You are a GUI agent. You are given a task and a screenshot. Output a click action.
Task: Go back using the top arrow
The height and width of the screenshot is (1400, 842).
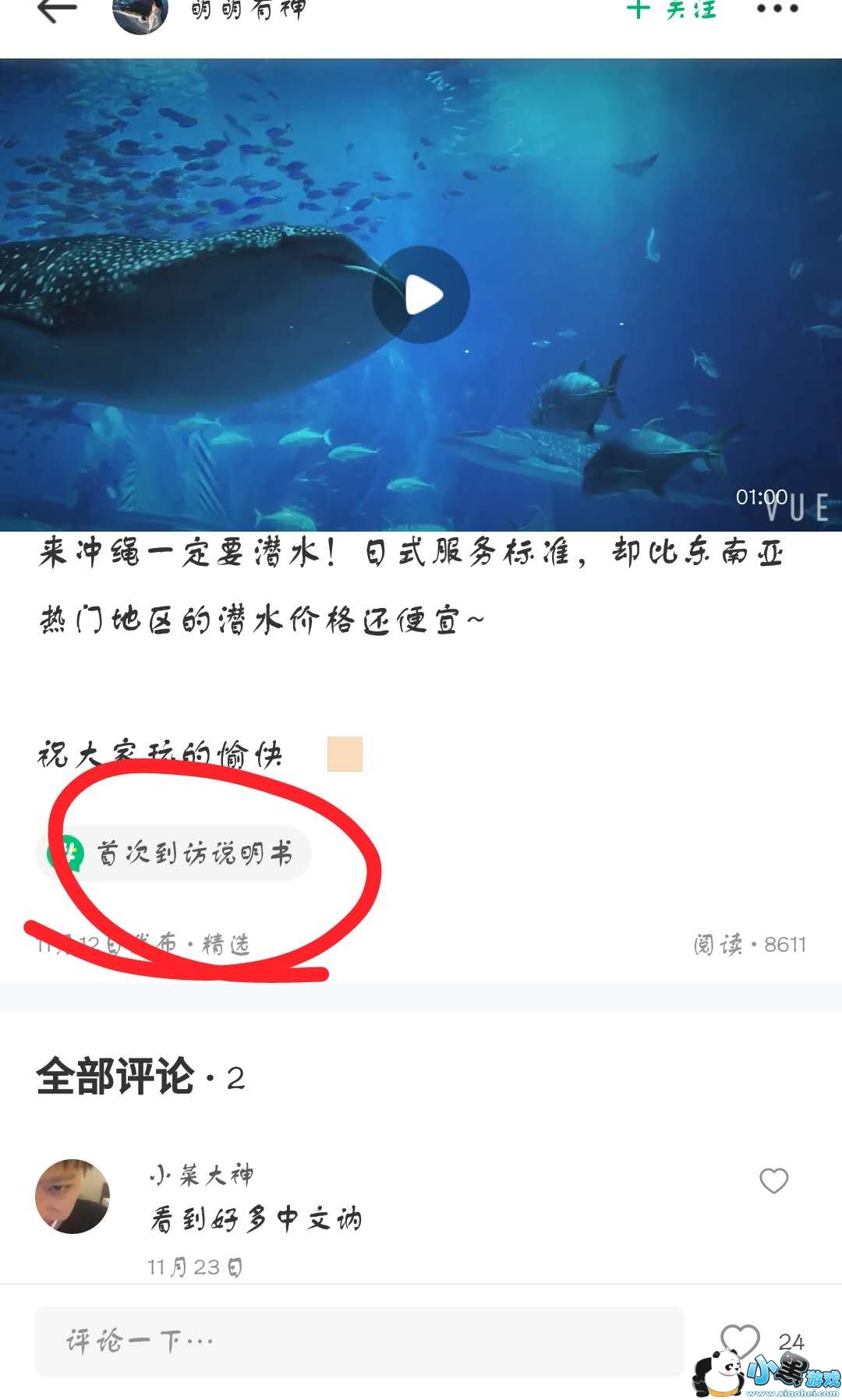pos(57,11)
